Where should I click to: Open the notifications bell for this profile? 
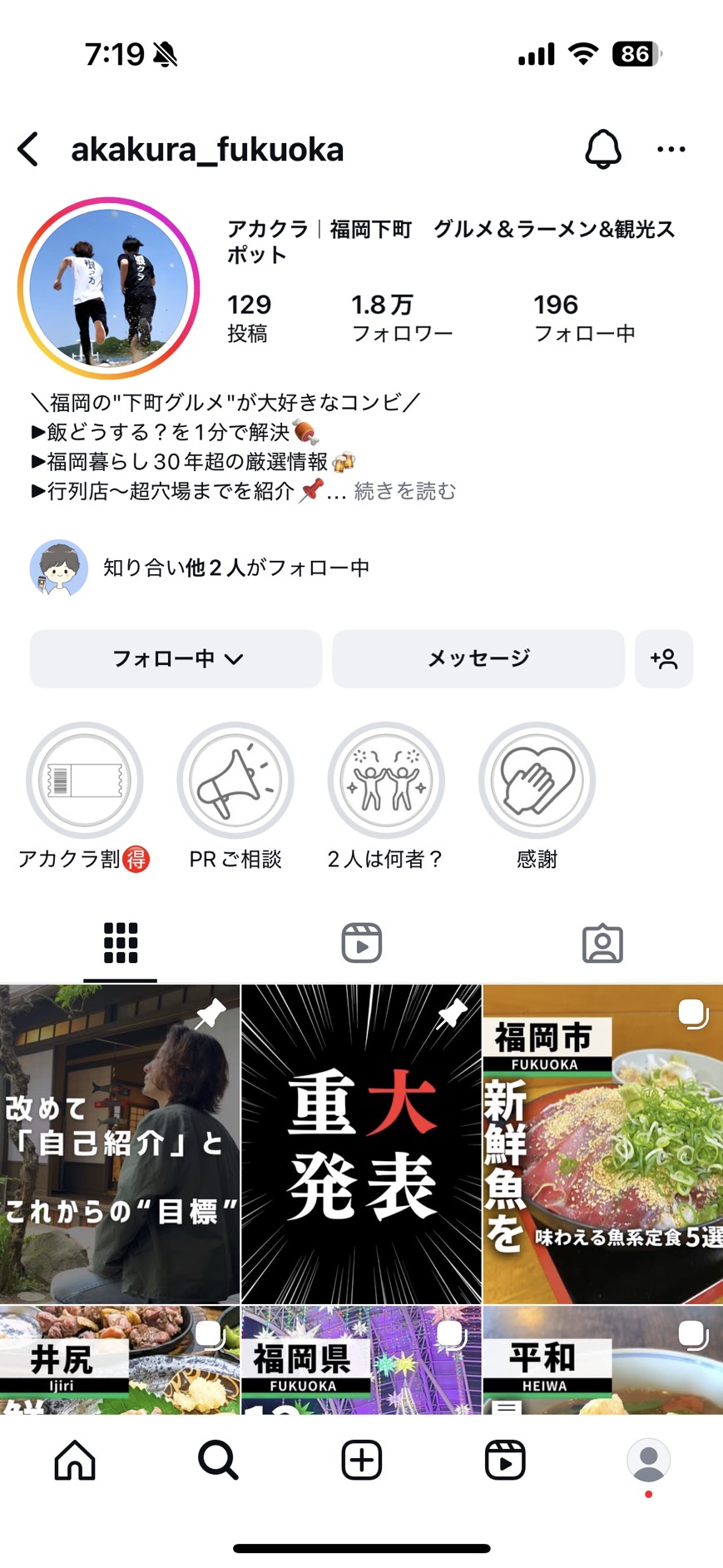tap(603, 150)
